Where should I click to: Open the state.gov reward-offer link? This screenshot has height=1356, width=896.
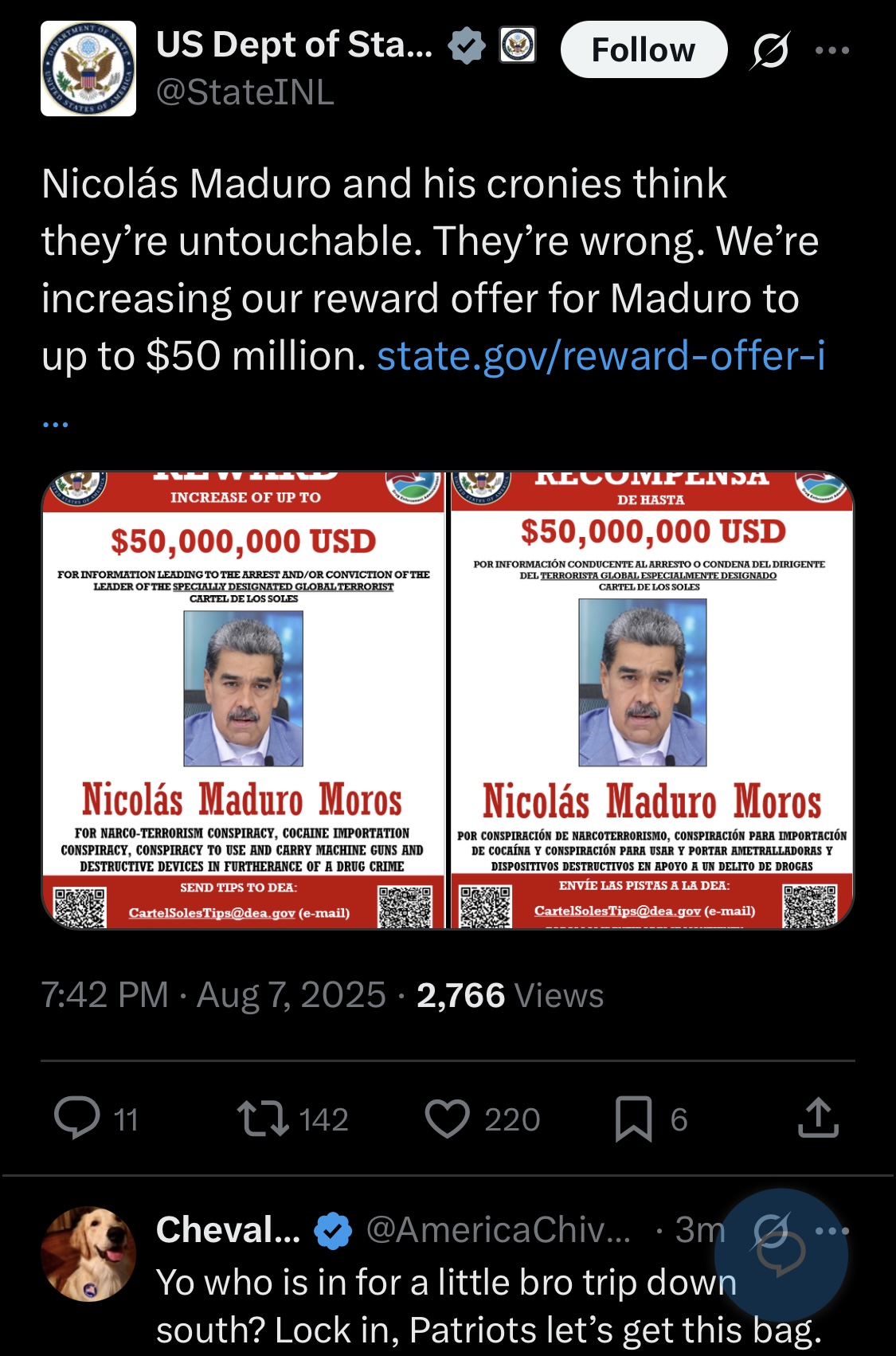pyautogui.click(x=601, y=356)
